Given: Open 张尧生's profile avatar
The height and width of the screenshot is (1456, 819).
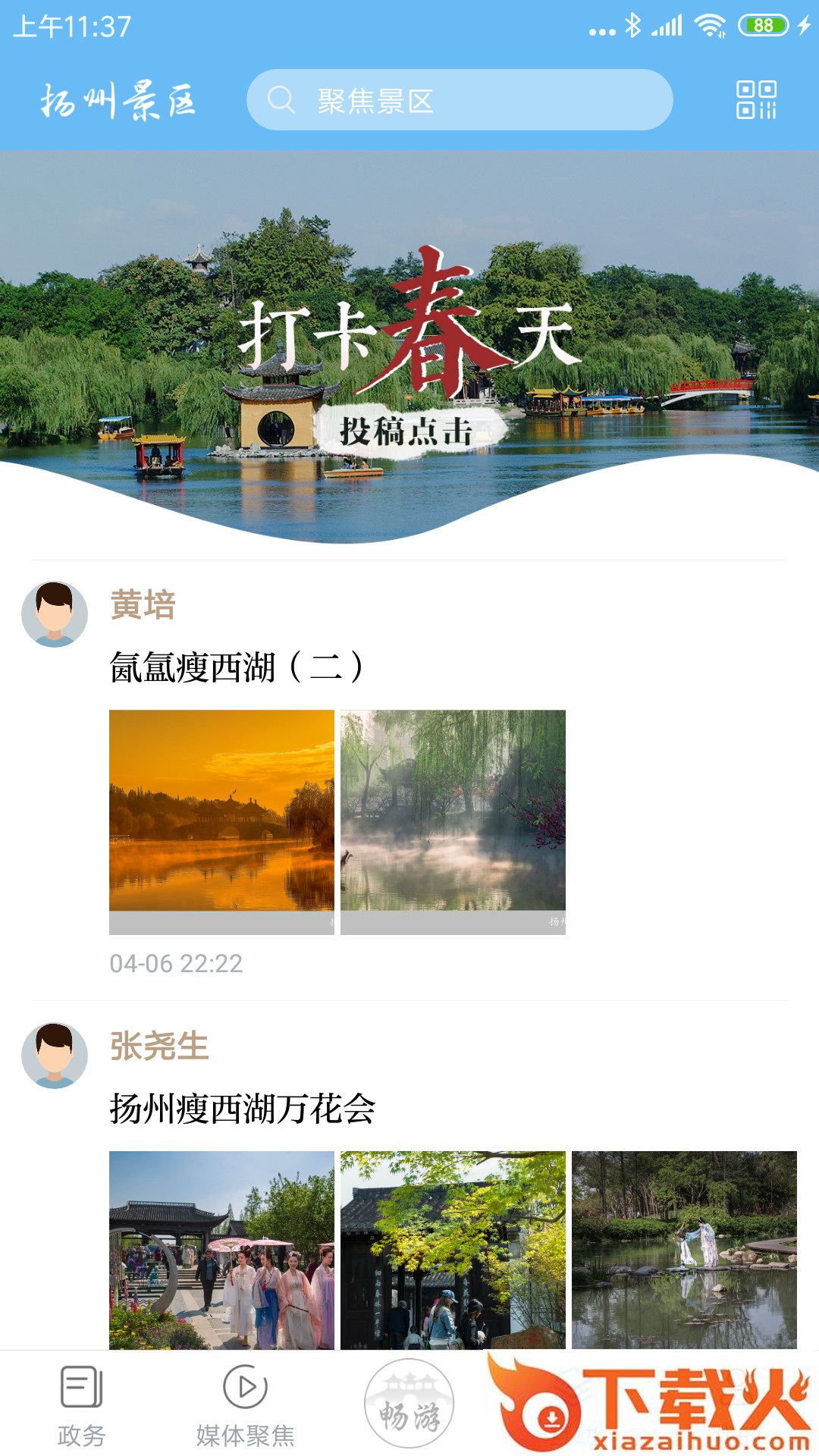Looking at the screenshot, I should click(55, 1056).
